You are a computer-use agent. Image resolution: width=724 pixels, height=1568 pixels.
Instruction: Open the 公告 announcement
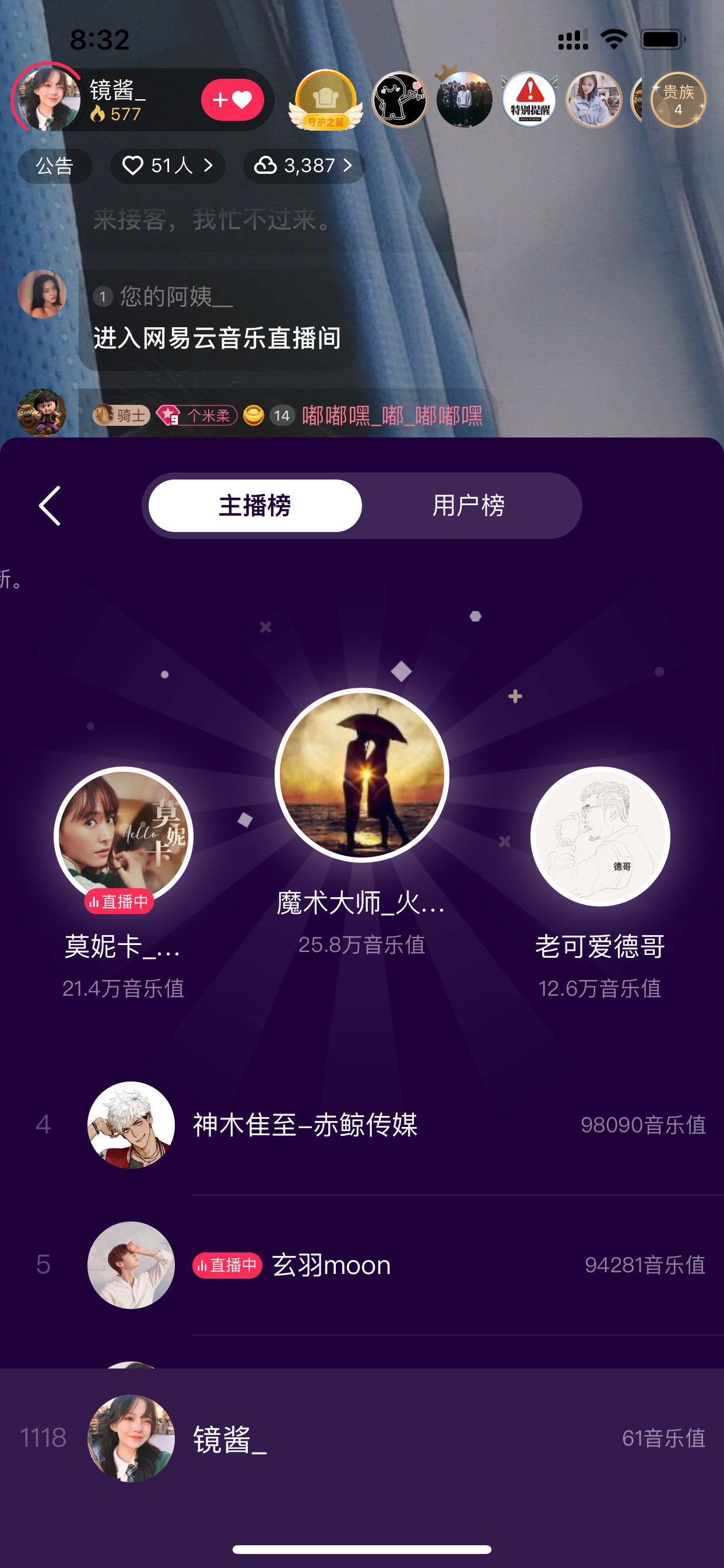(55, 166)
